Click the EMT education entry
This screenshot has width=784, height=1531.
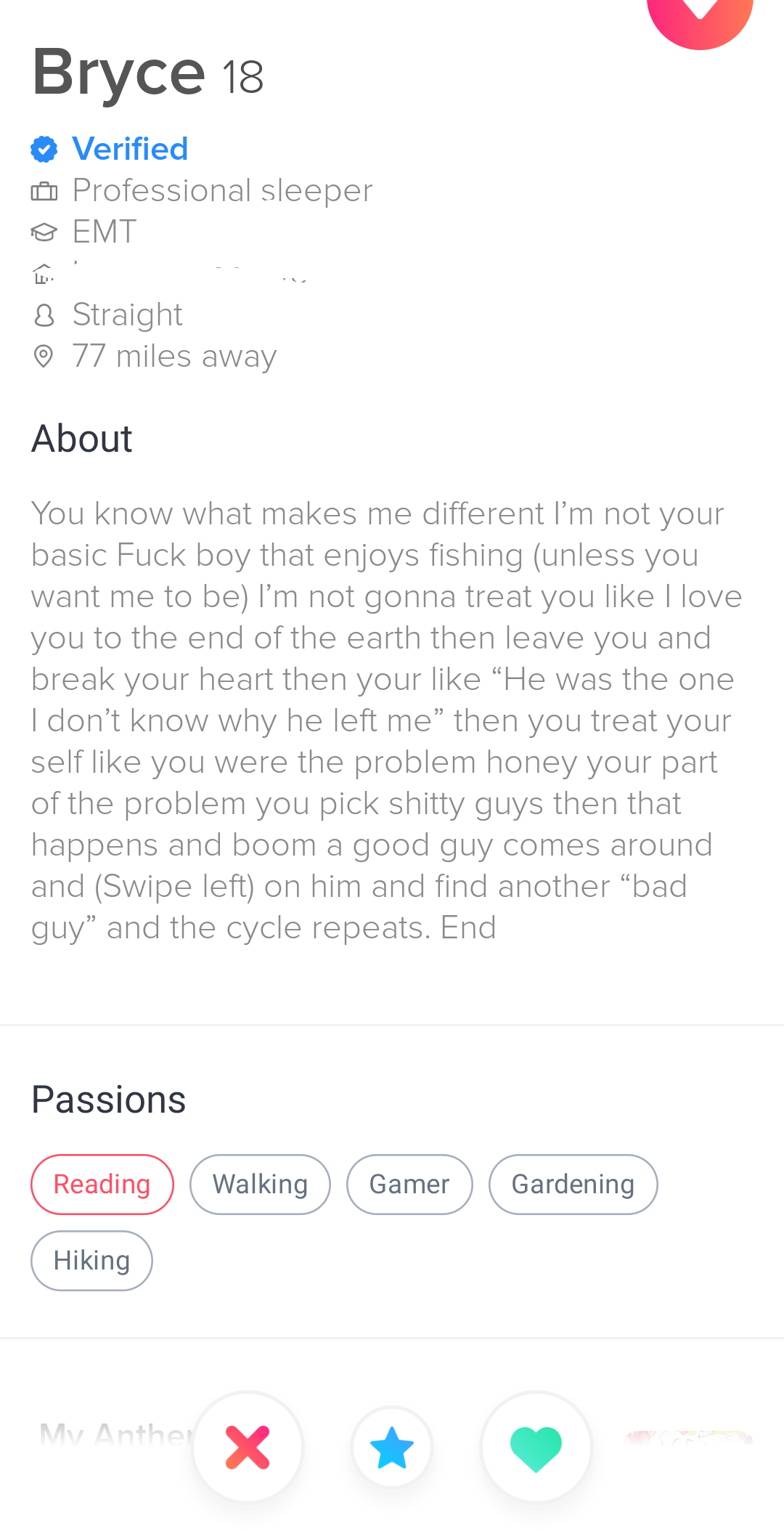click(x=104, y=232)
